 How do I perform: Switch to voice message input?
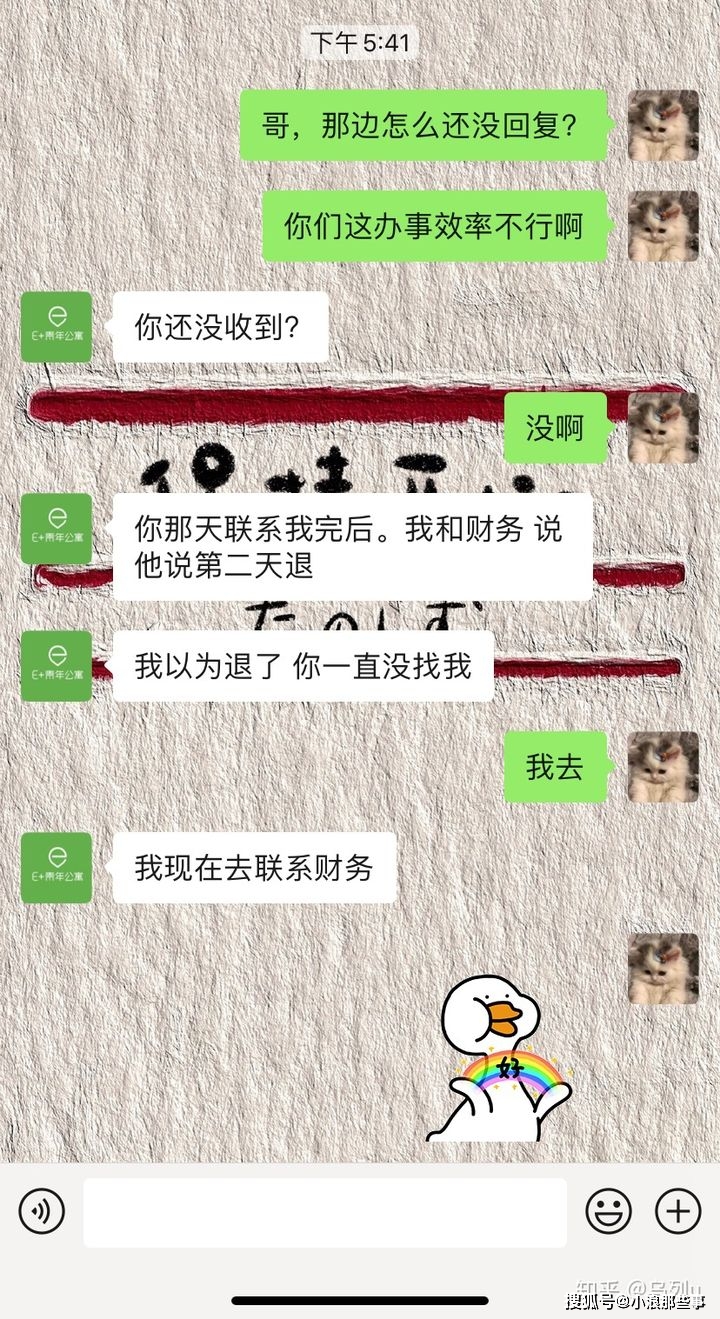42,1212
